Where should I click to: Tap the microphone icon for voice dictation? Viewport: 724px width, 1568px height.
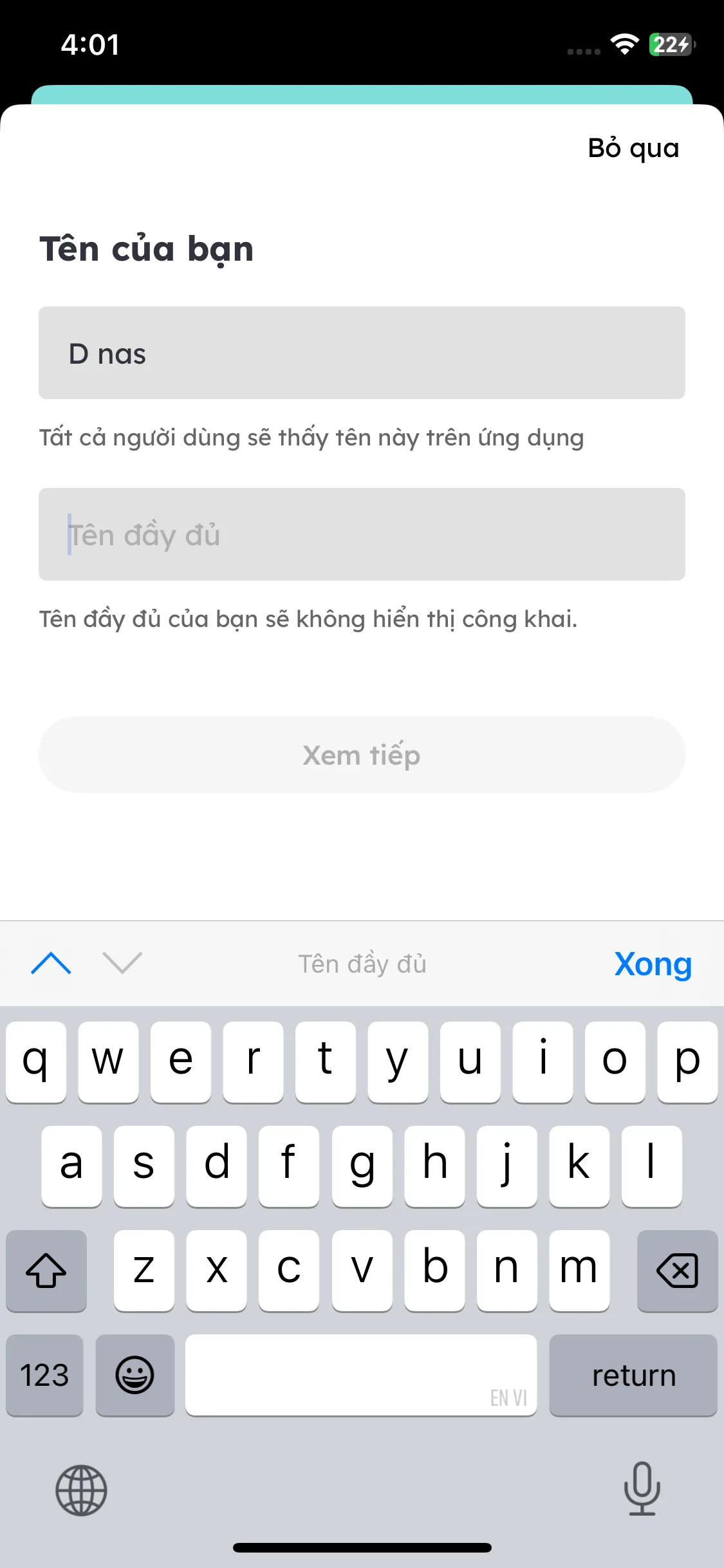click(x=642, y=1492)
